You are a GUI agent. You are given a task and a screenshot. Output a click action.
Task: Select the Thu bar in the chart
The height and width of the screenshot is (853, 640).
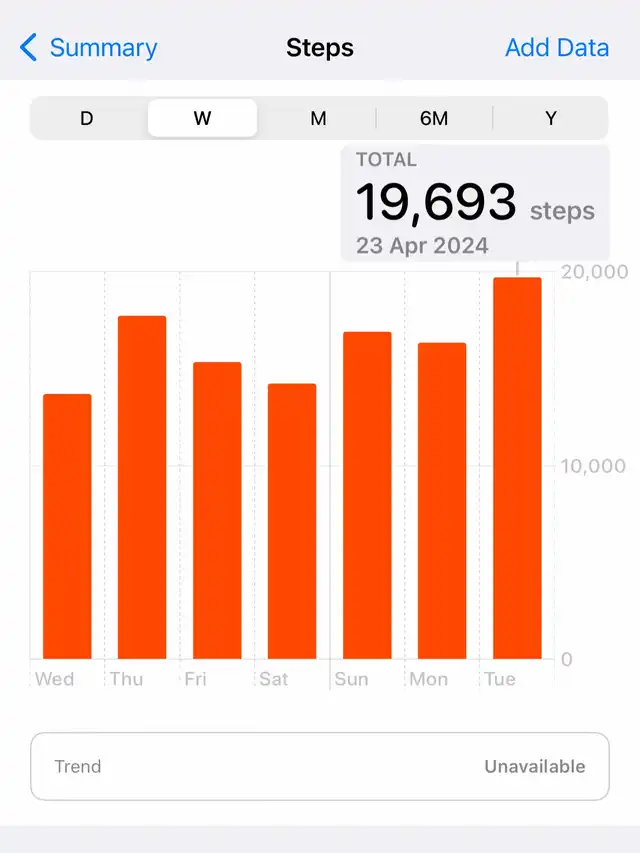point(142,487)
